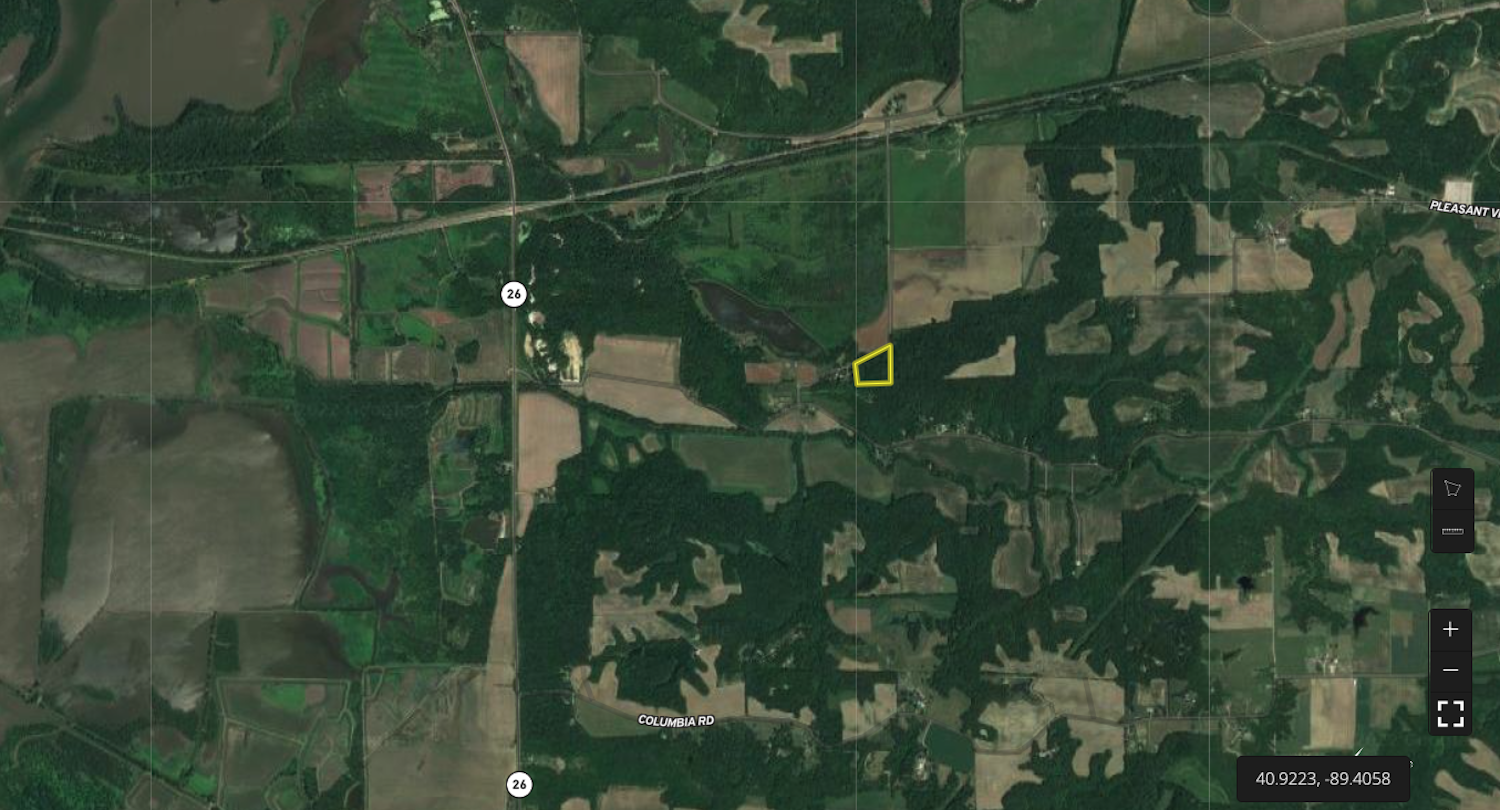
Task: Enter fullscreen map view
Action: coord(1450,713)
